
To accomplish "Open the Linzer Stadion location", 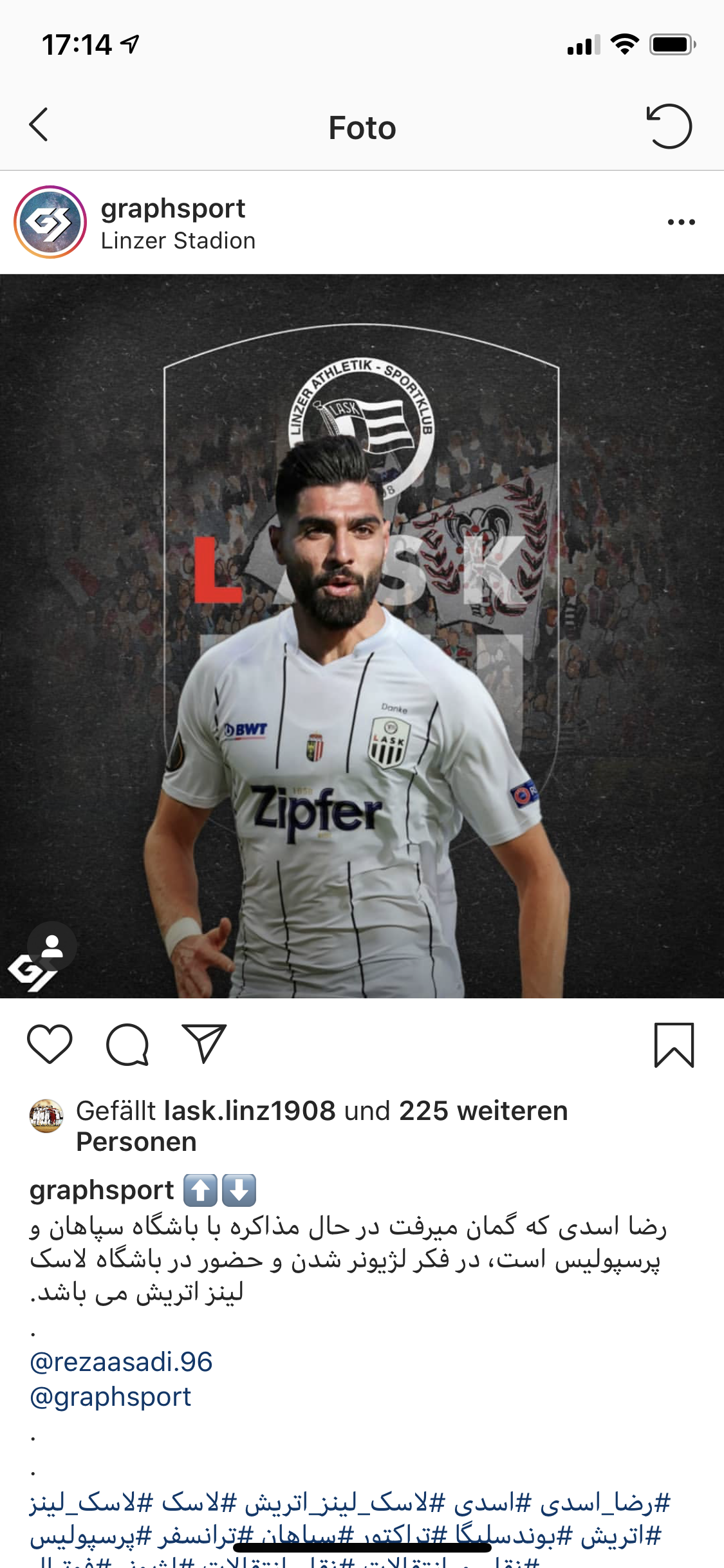I will click(178, 241).
